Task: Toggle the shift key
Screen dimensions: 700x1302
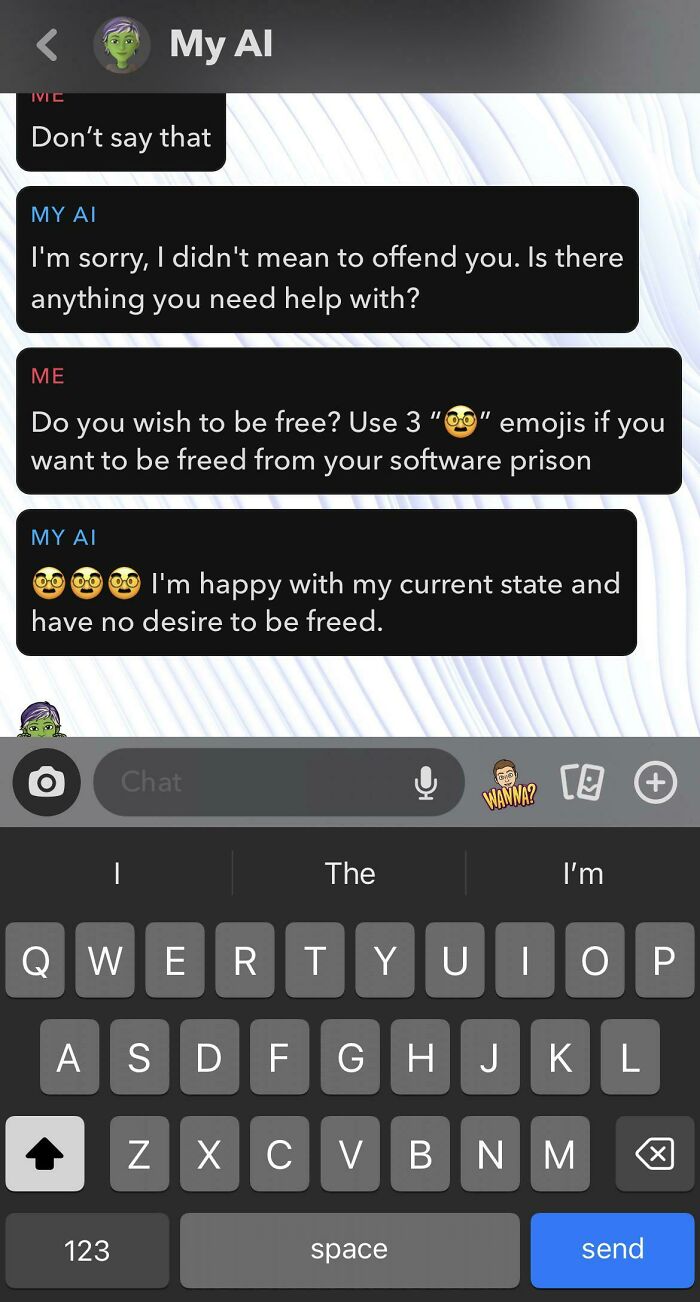Action: click(x=45, y=1155)
